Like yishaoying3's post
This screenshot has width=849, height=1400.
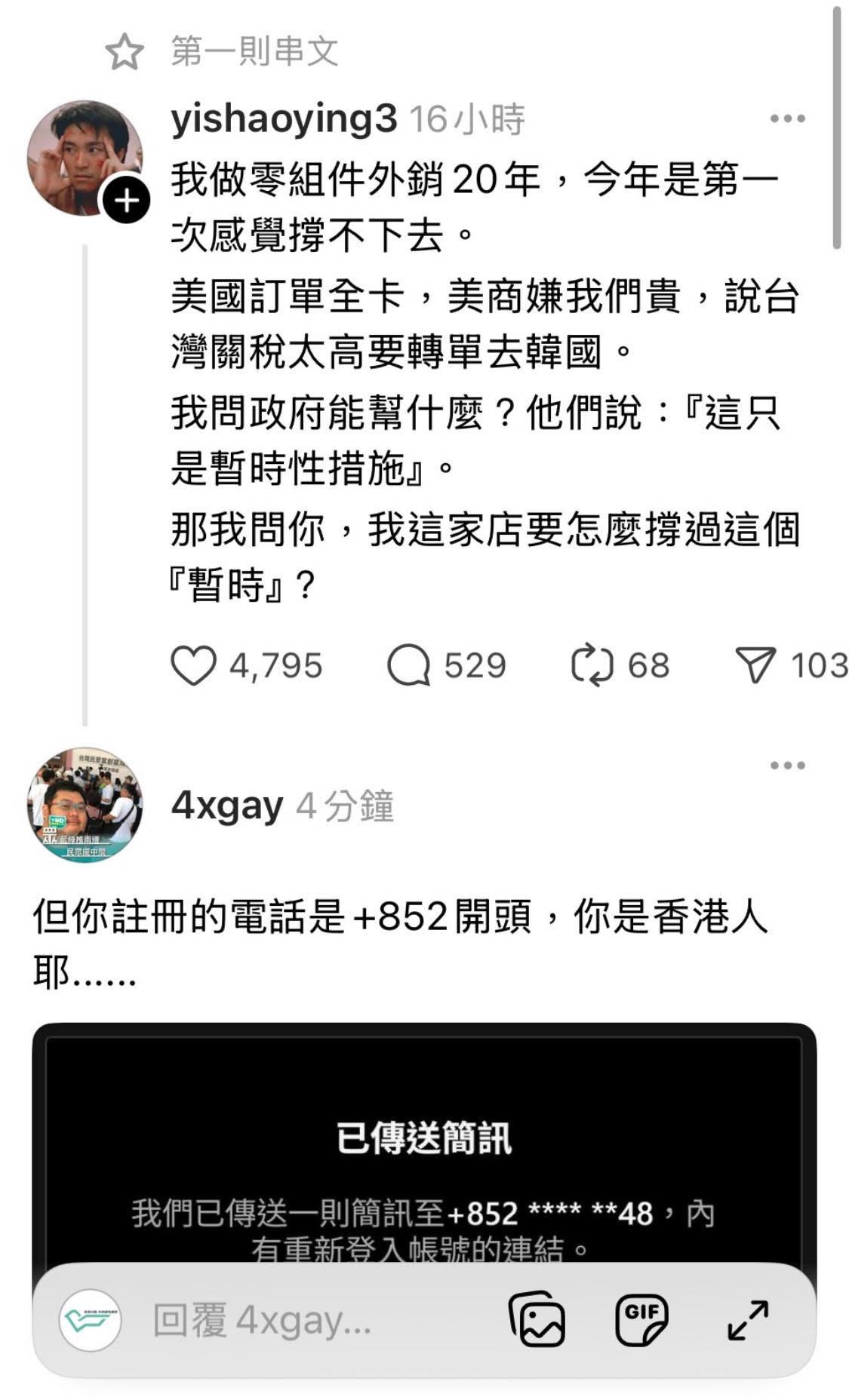coord(194,665)
